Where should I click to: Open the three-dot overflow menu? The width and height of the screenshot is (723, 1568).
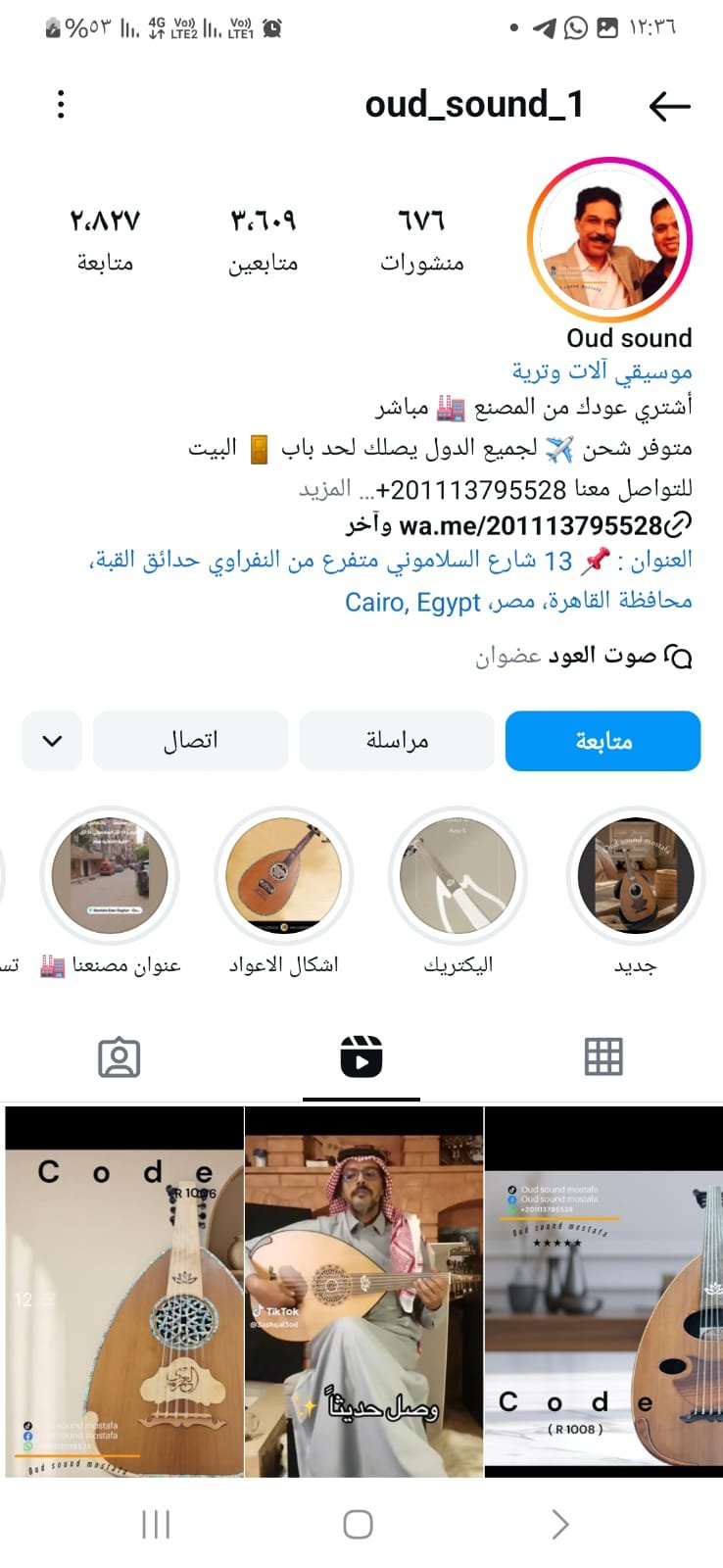point(61,105)
